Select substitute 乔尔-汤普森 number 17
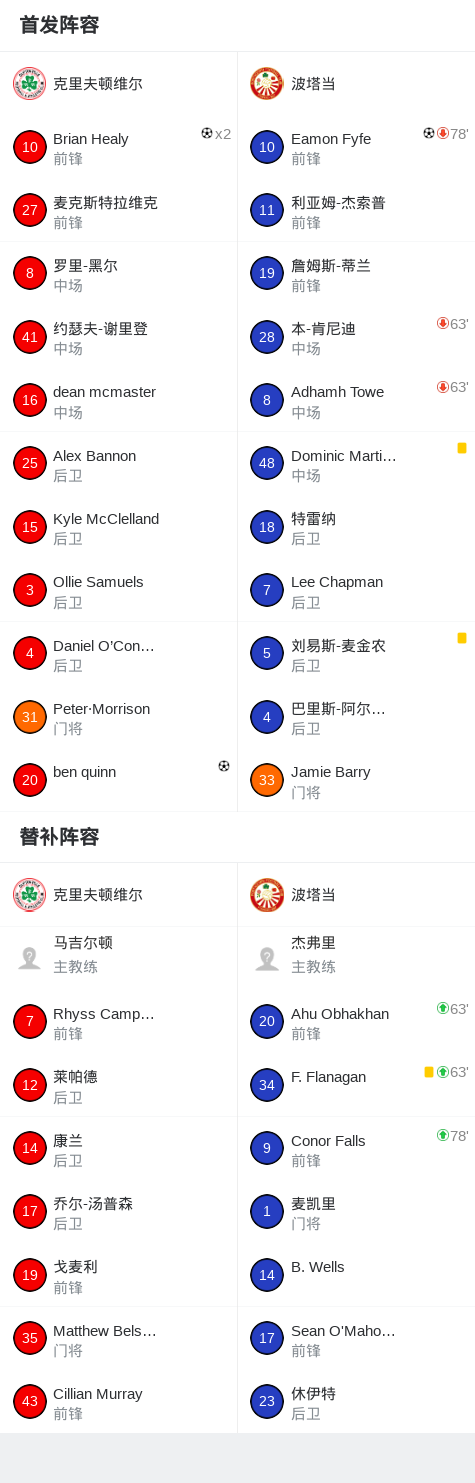 (119, 1212)
